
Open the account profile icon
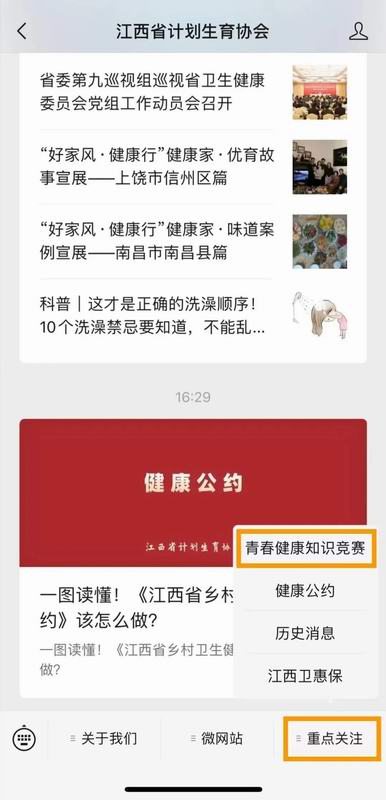click(358, 32)
